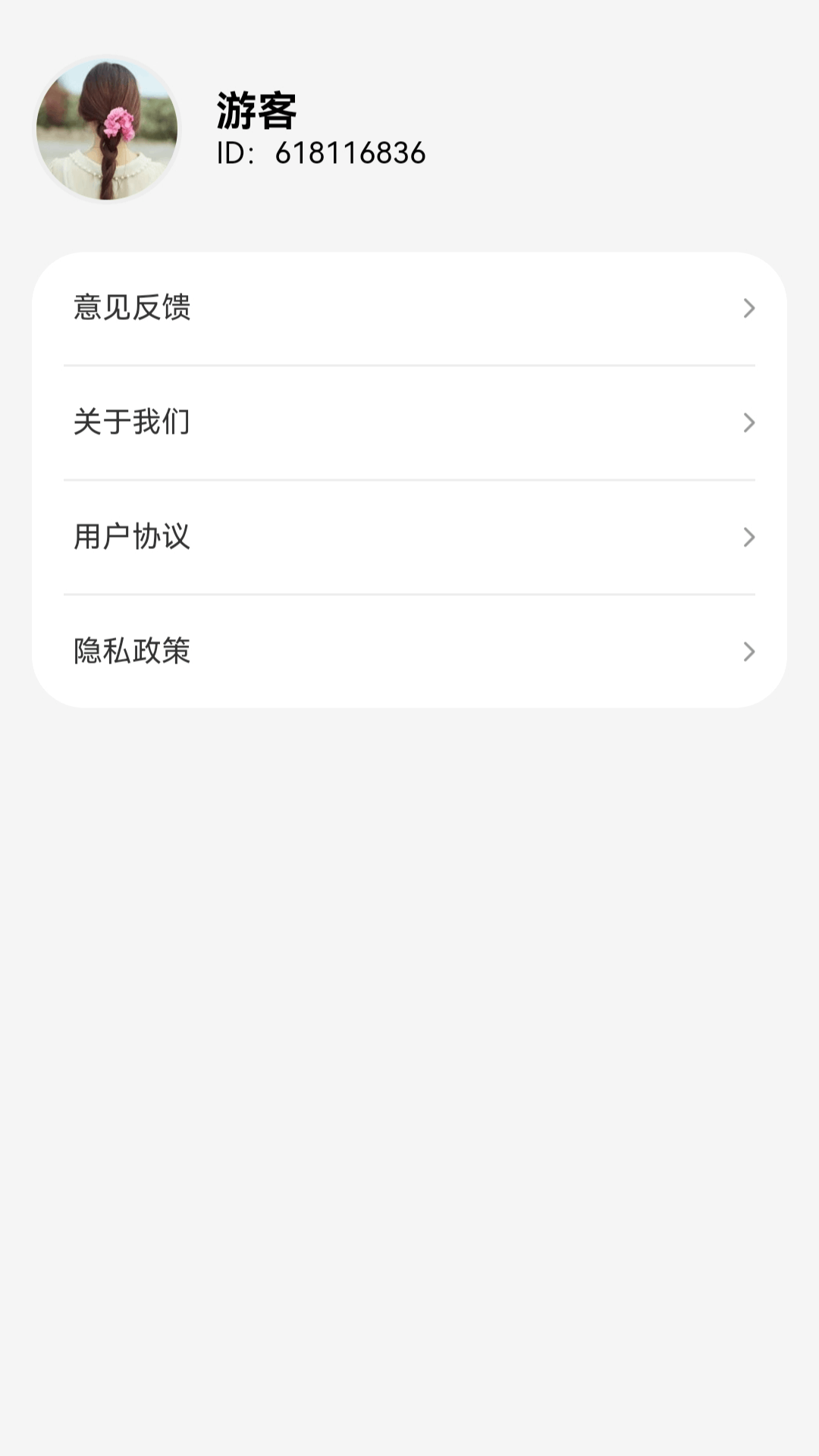Screen dimensions: 819x1456
Task: Click the 隐私政策 right arrow
Action: click(x=749, y=651)
